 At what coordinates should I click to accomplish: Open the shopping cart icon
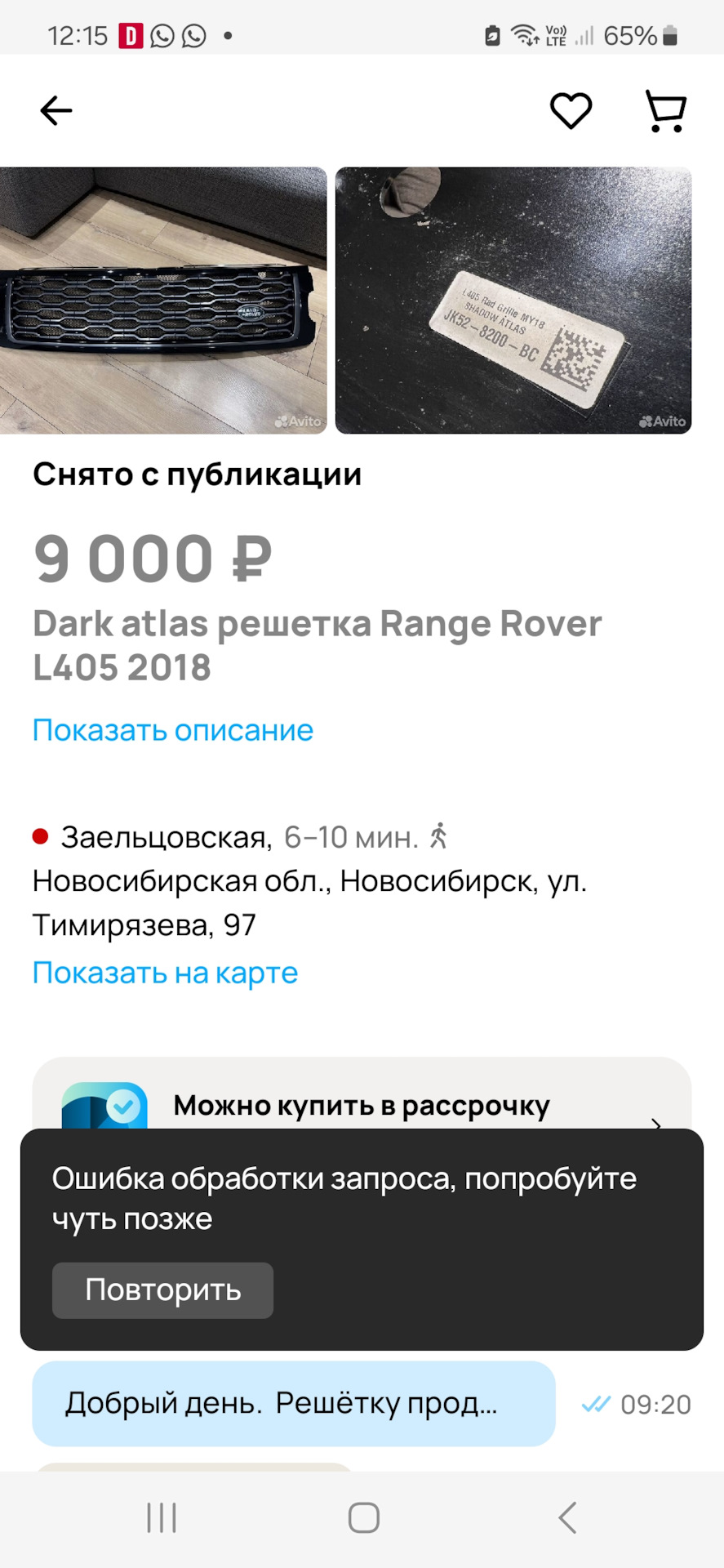pyautogui.click(x=665, y=110)
